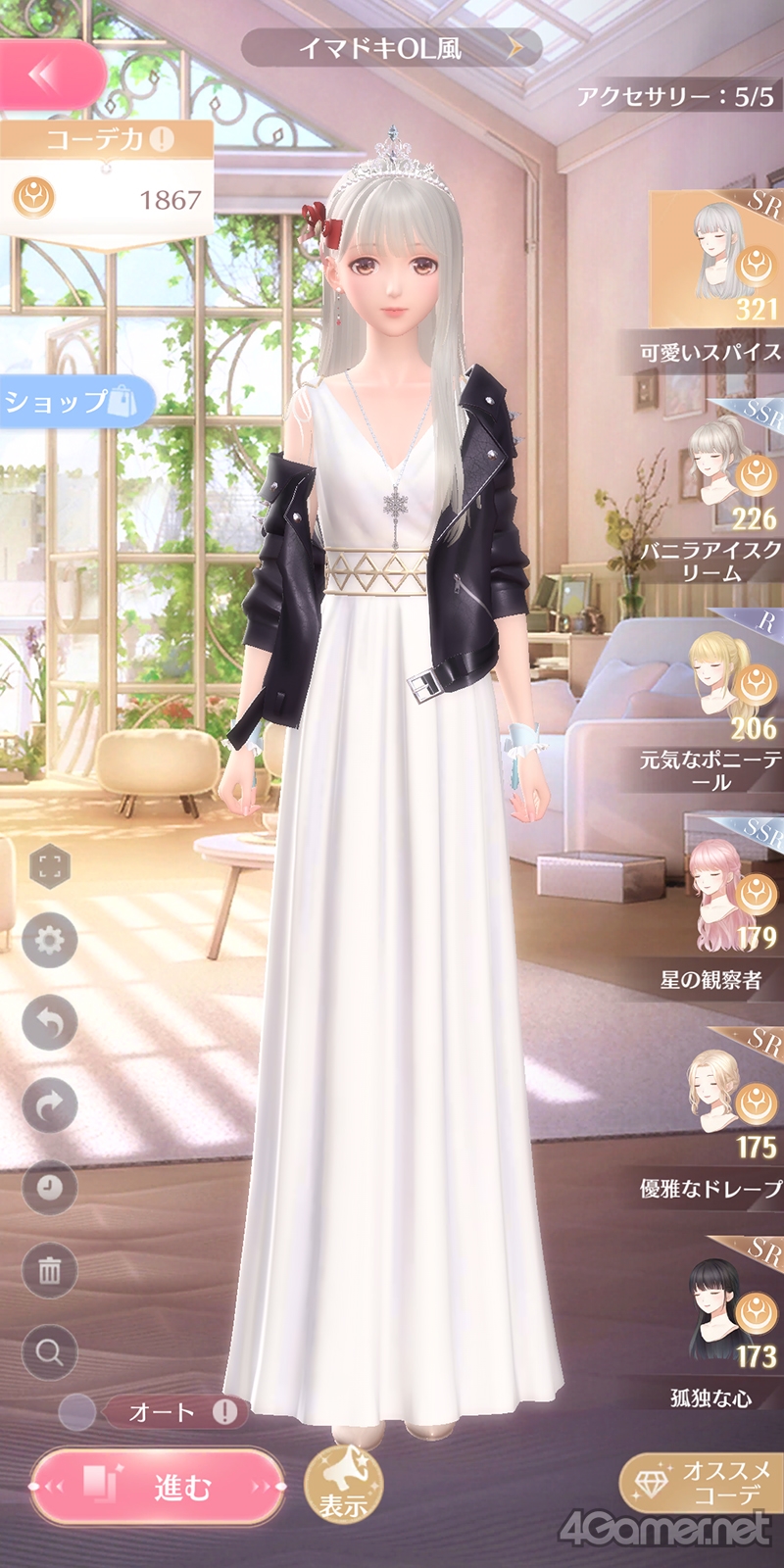Redo the outfit change

50,1105
